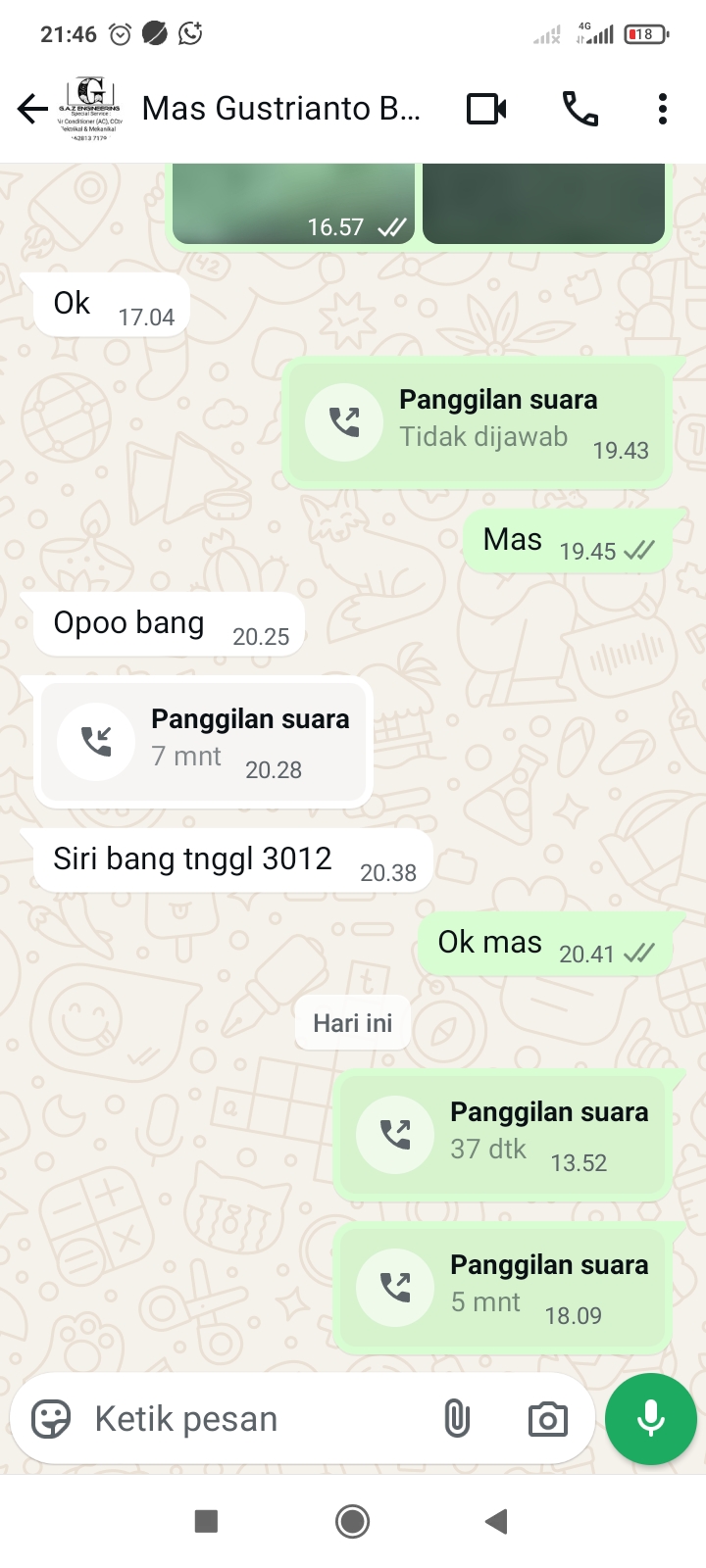Viewport: 706px width, 1568px height.
Task: Tap the 5 mnt call at 18.09
Action: pyautogui.click(x=502, y=1288)
